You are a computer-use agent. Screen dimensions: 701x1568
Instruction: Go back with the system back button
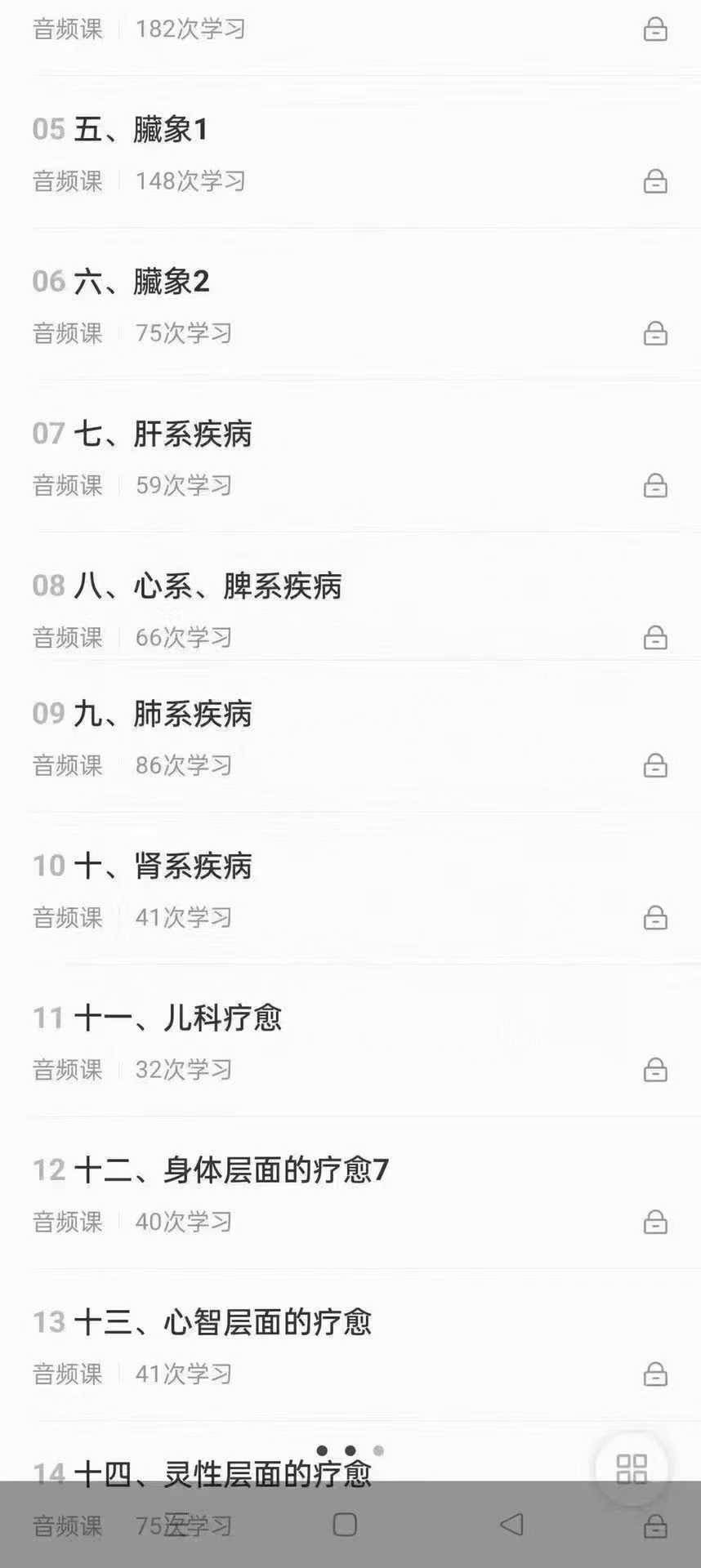511,1524
